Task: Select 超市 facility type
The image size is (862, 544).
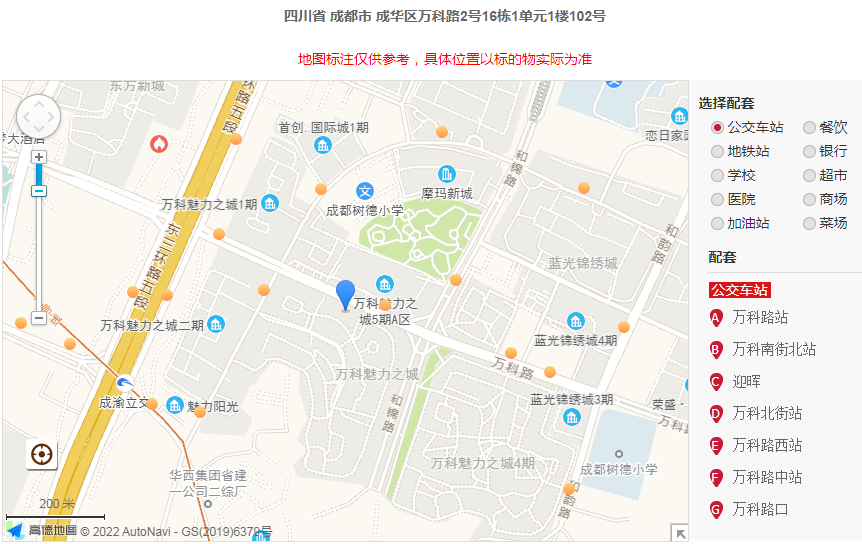Action: click(x=809, y=176)
